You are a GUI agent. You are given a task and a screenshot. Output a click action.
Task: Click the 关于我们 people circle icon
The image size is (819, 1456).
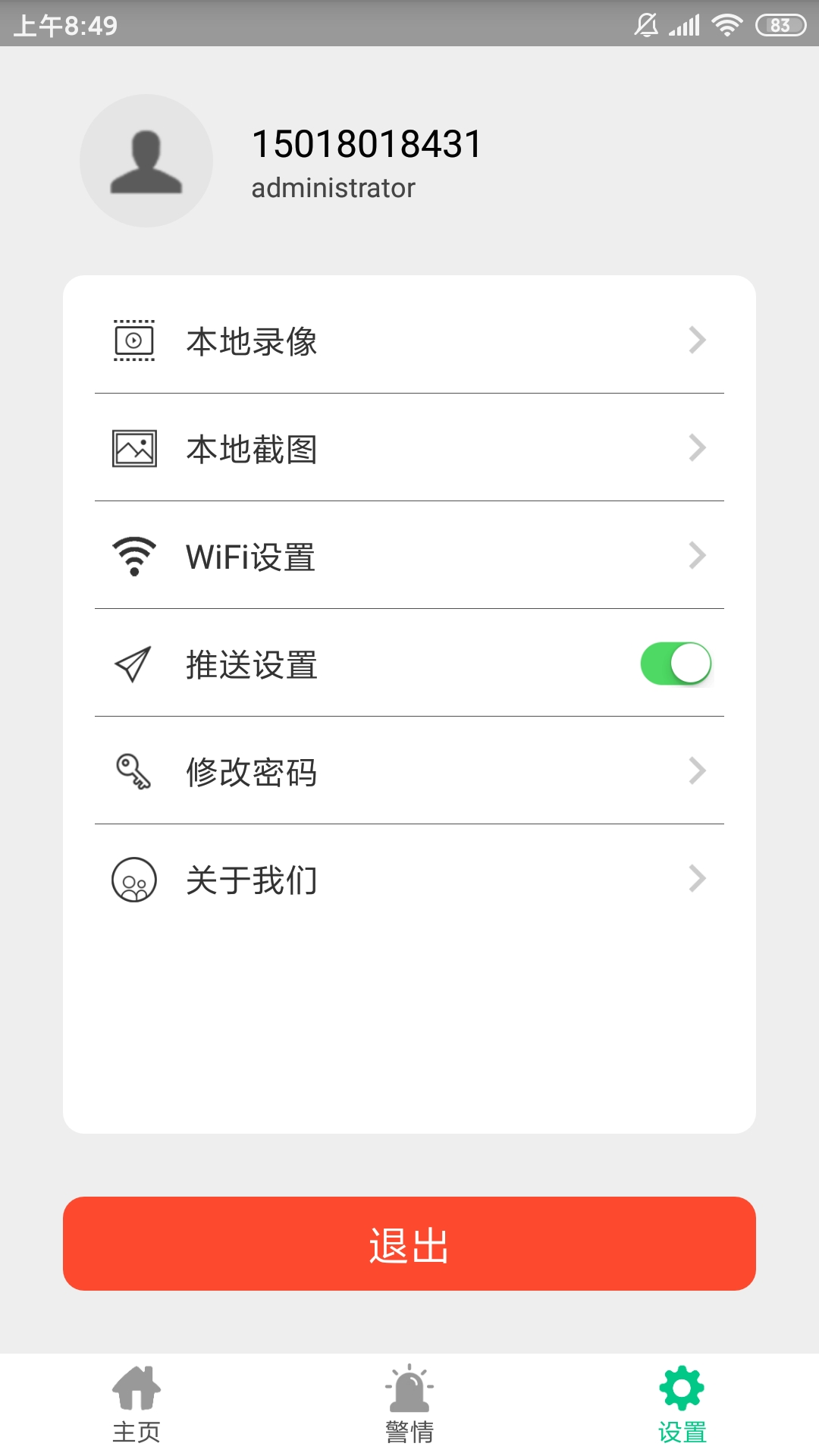pos(134,880)
